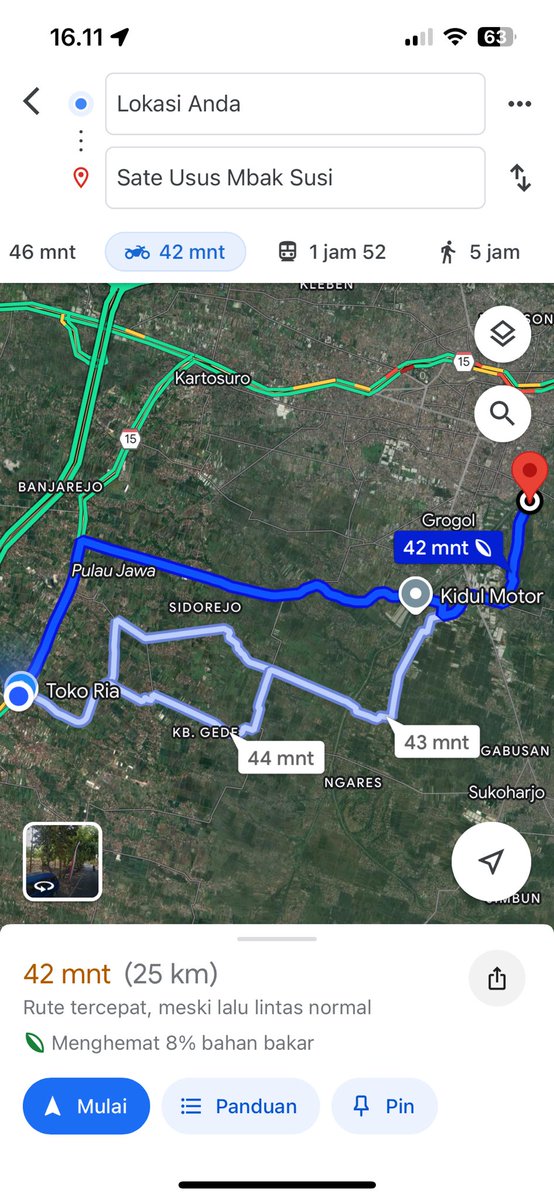Swap start and destination points

520,178
